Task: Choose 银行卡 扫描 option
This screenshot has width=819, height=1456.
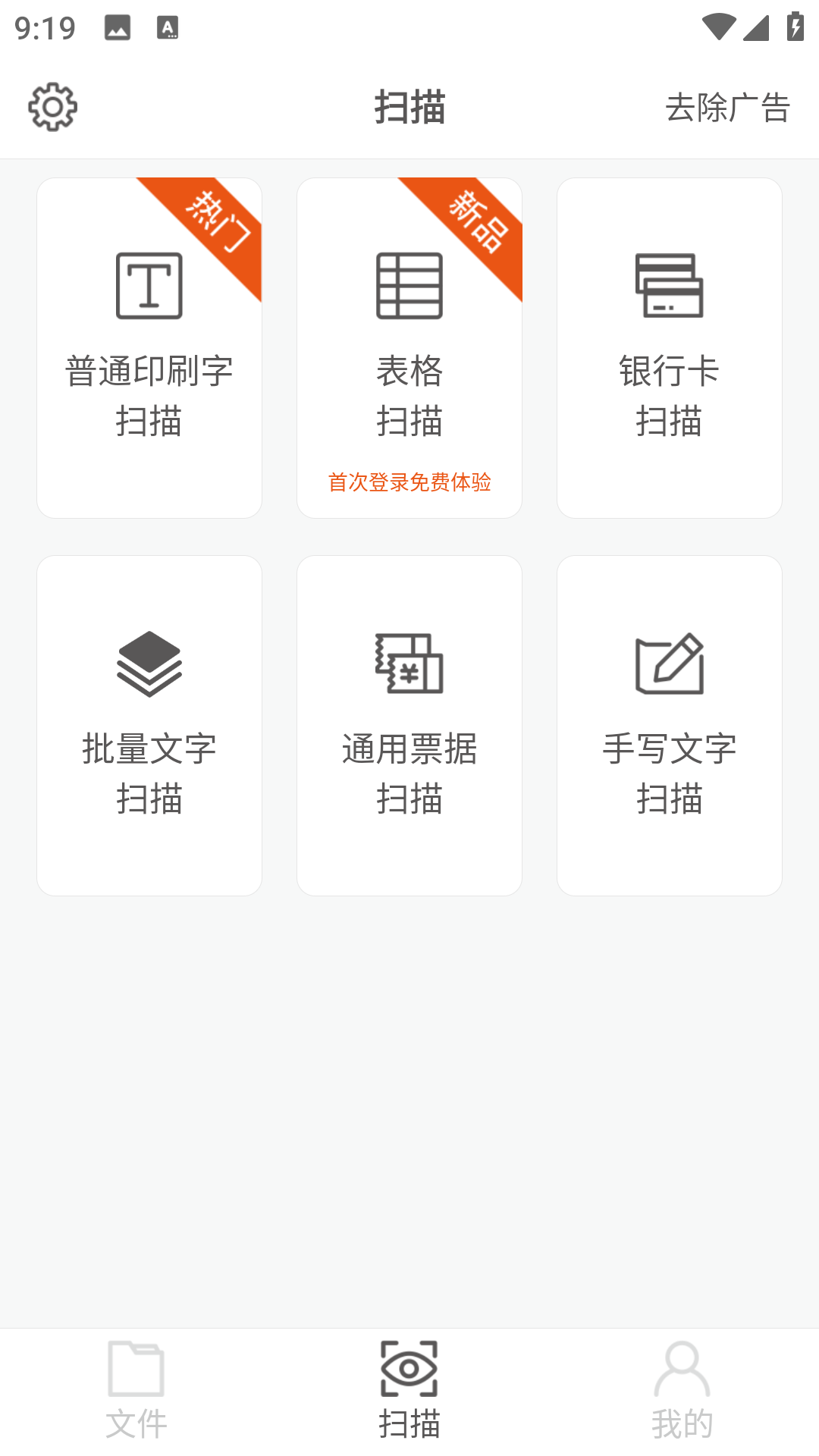Action: pos(669,348)
